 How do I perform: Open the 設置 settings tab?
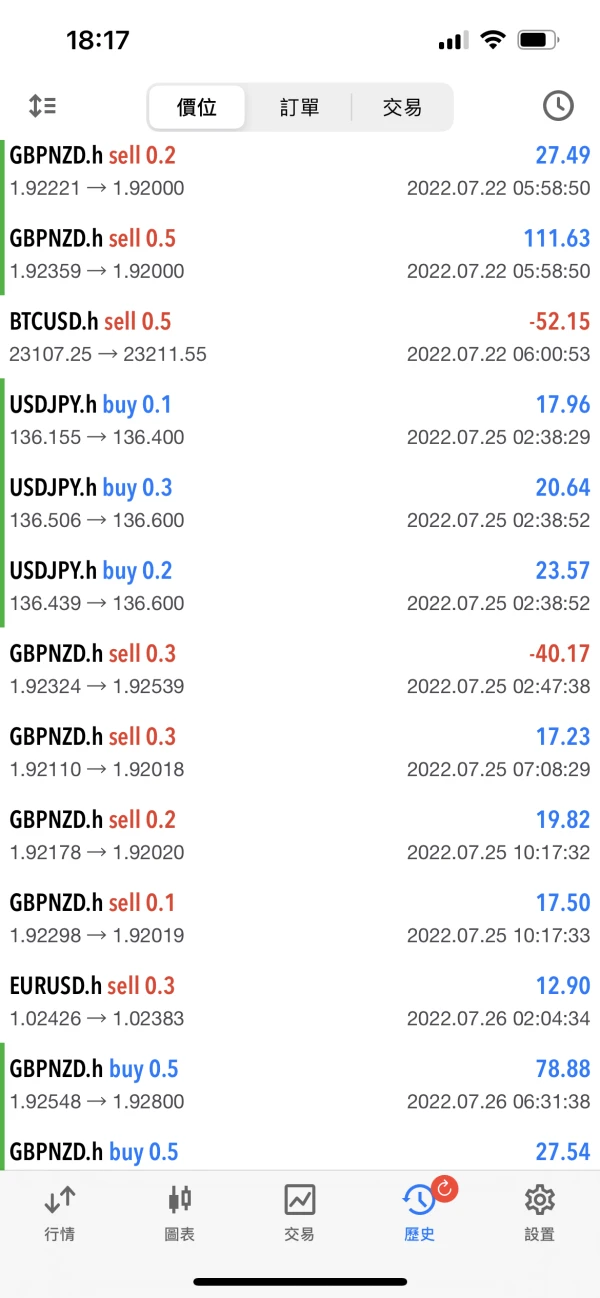pyautogui.click(x=539, y=1212)
